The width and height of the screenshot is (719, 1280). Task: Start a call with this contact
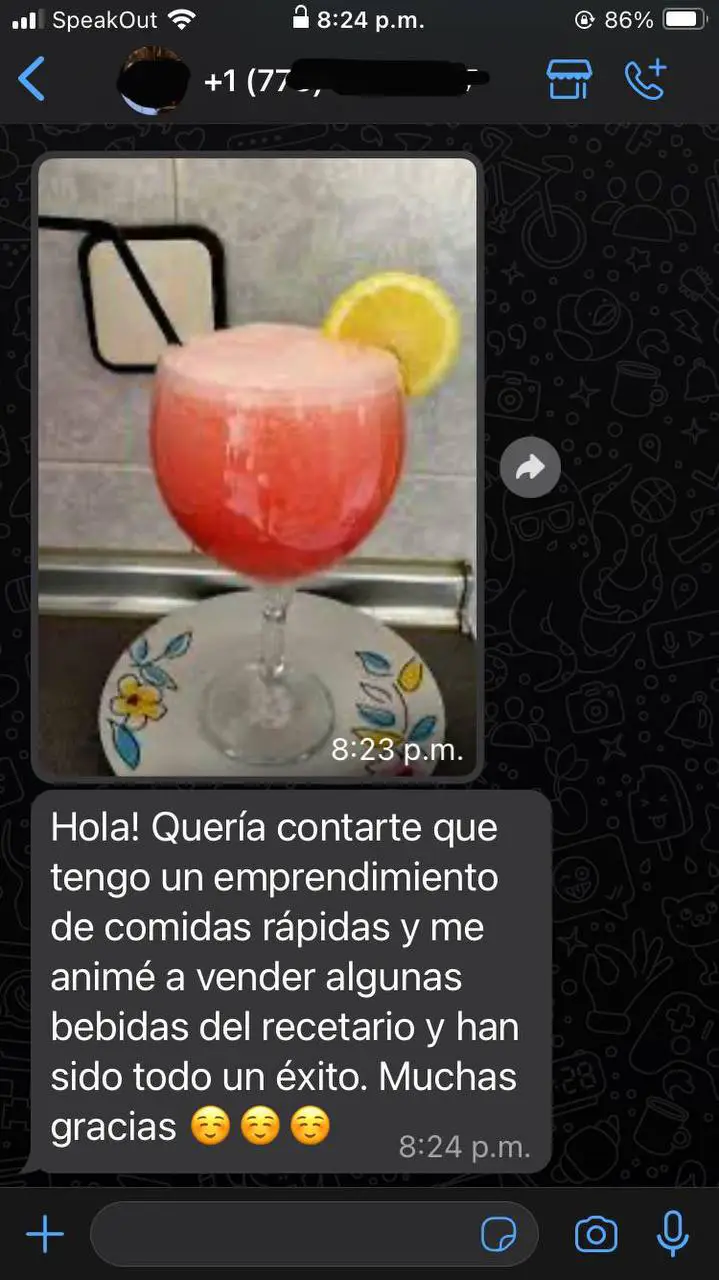(645, 79)
